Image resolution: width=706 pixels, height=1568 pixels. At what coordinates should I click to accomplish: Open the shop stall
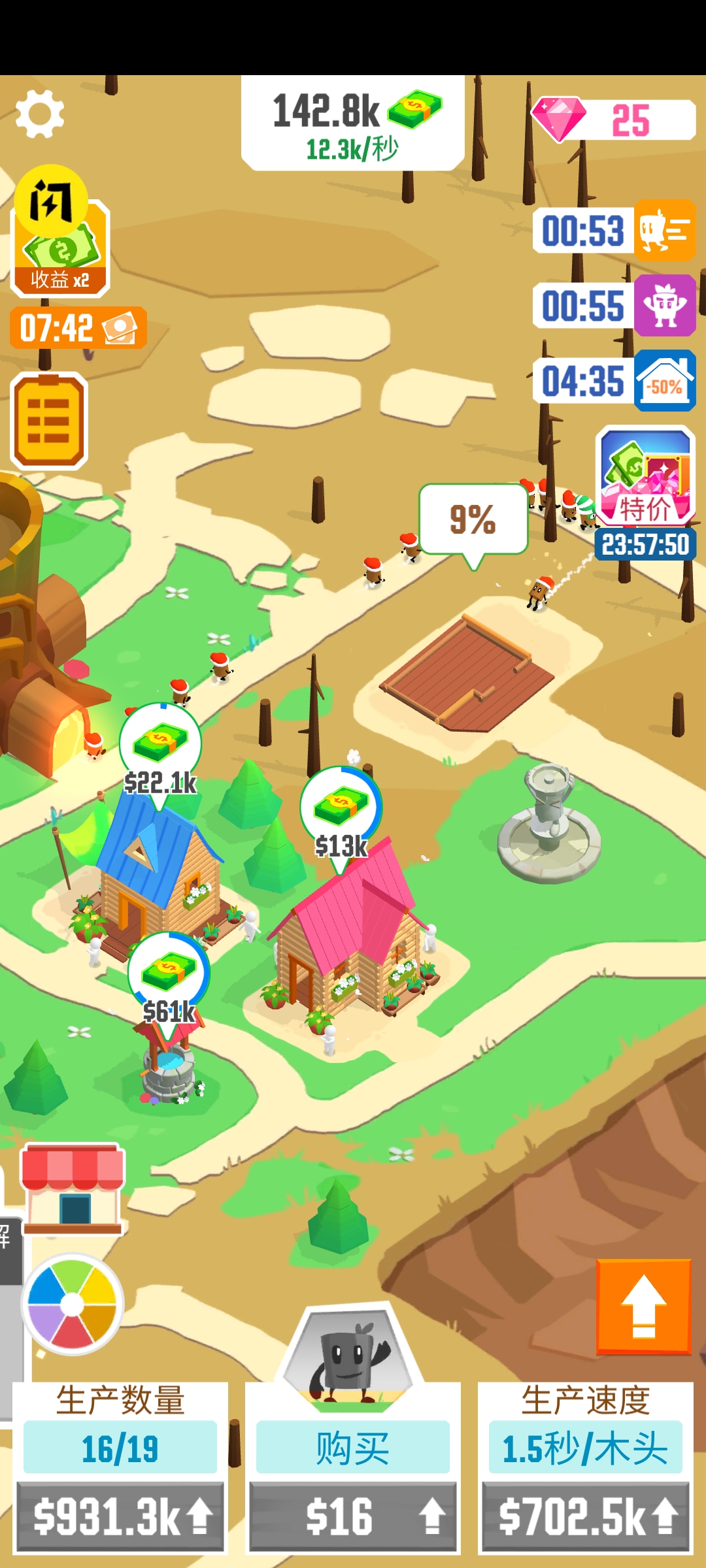tap(73, 1189)
